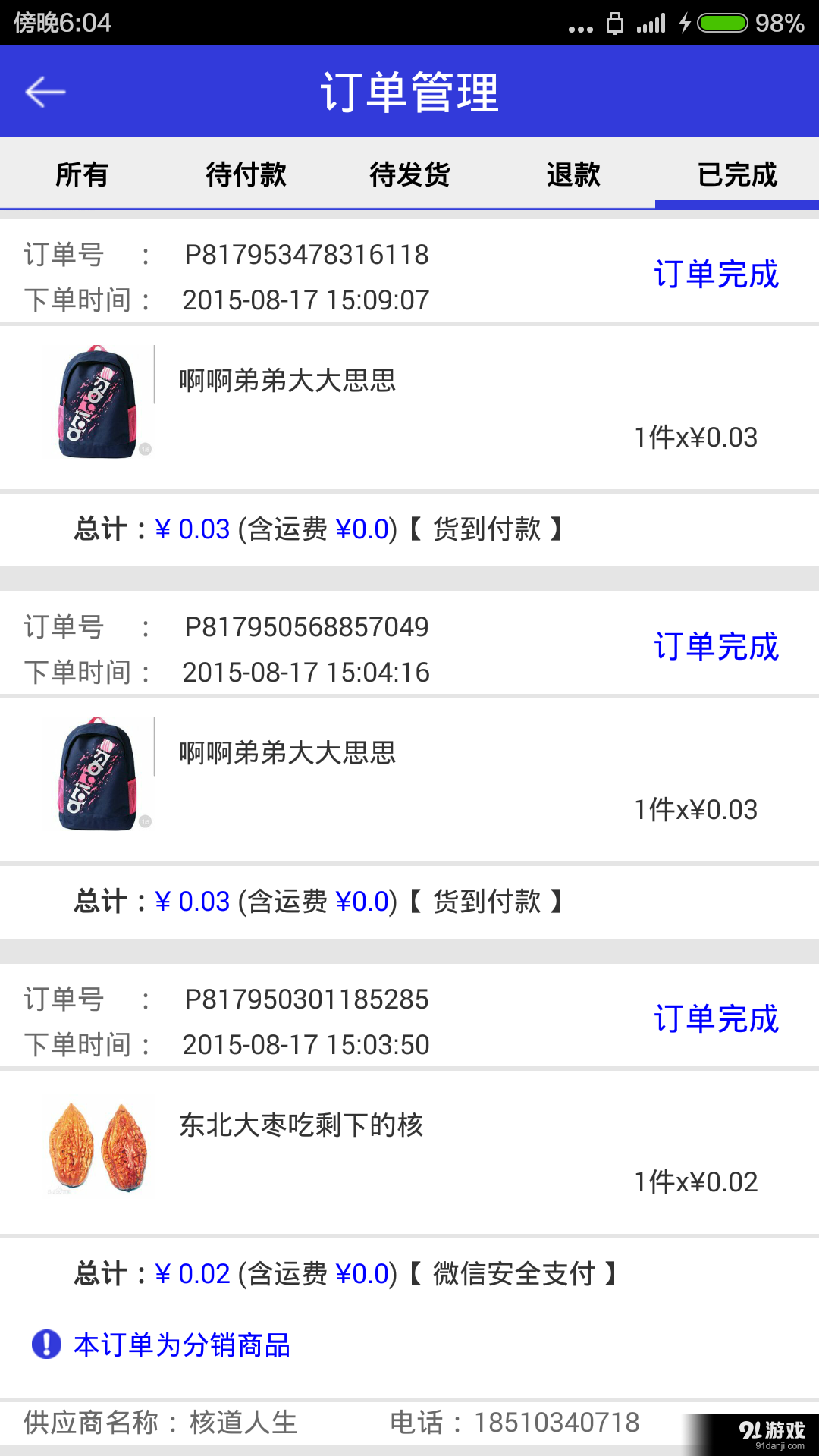Open order P817950568857049 details
819x1456 pixels.
[308, 627]
